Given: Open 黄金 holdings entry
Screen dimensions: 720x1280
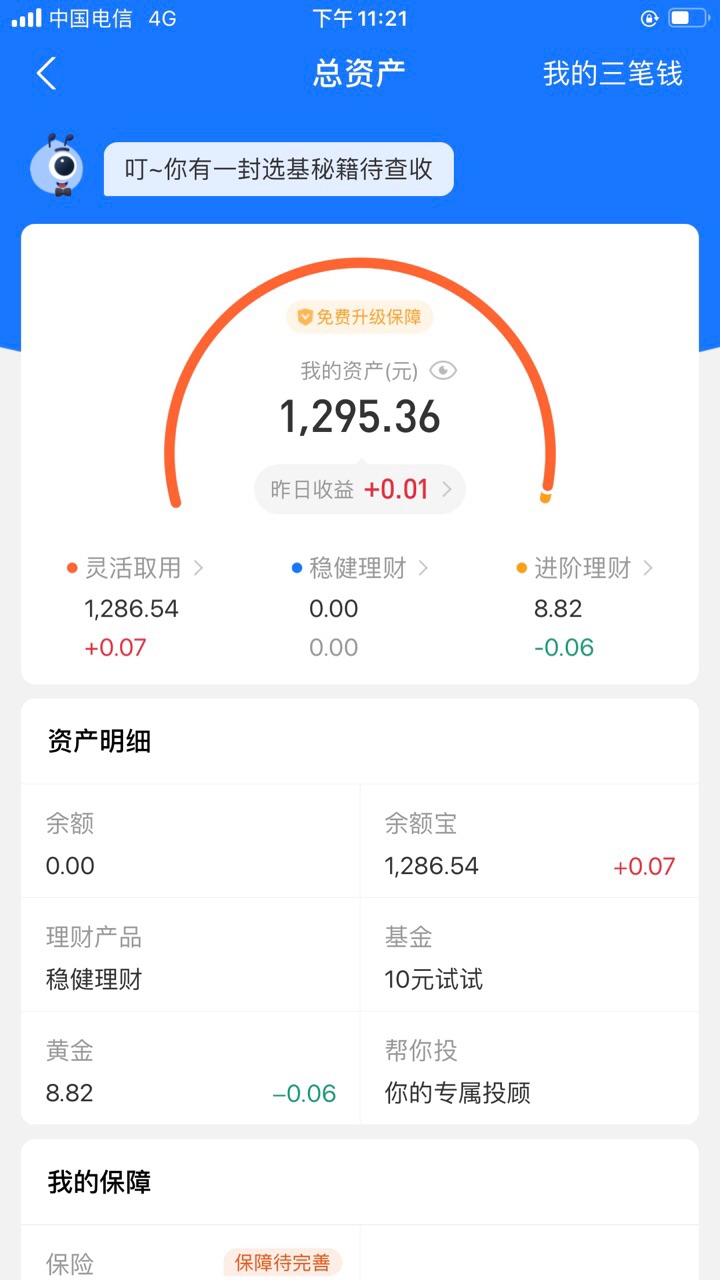Looking at the screenshot, I should (x=191, y=1069).
